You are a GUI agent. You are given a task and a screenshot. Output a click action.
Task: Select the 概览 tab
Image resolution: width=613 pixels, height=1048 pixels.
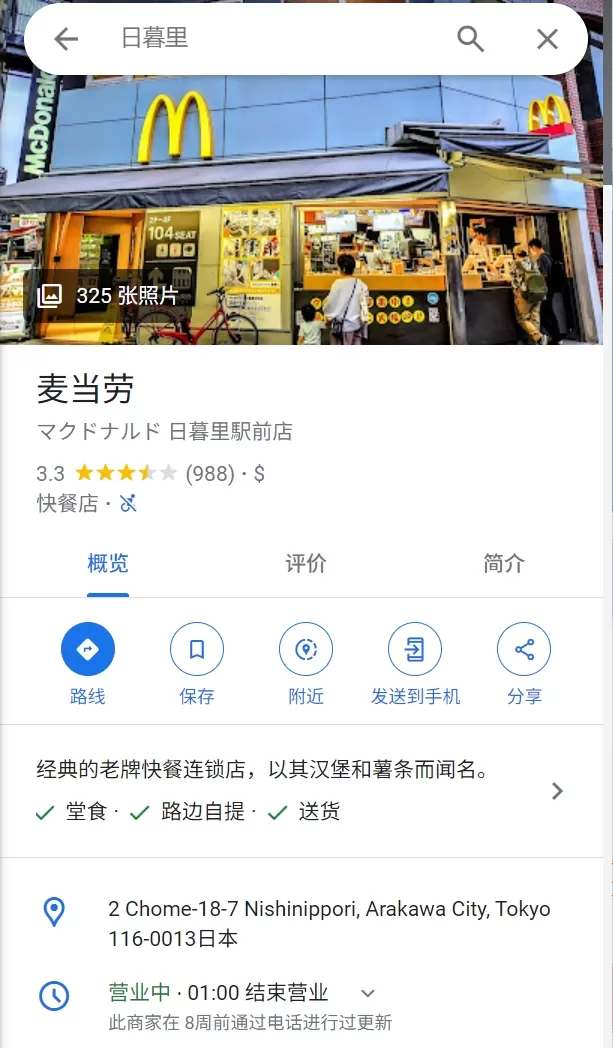tap(108, 564)
